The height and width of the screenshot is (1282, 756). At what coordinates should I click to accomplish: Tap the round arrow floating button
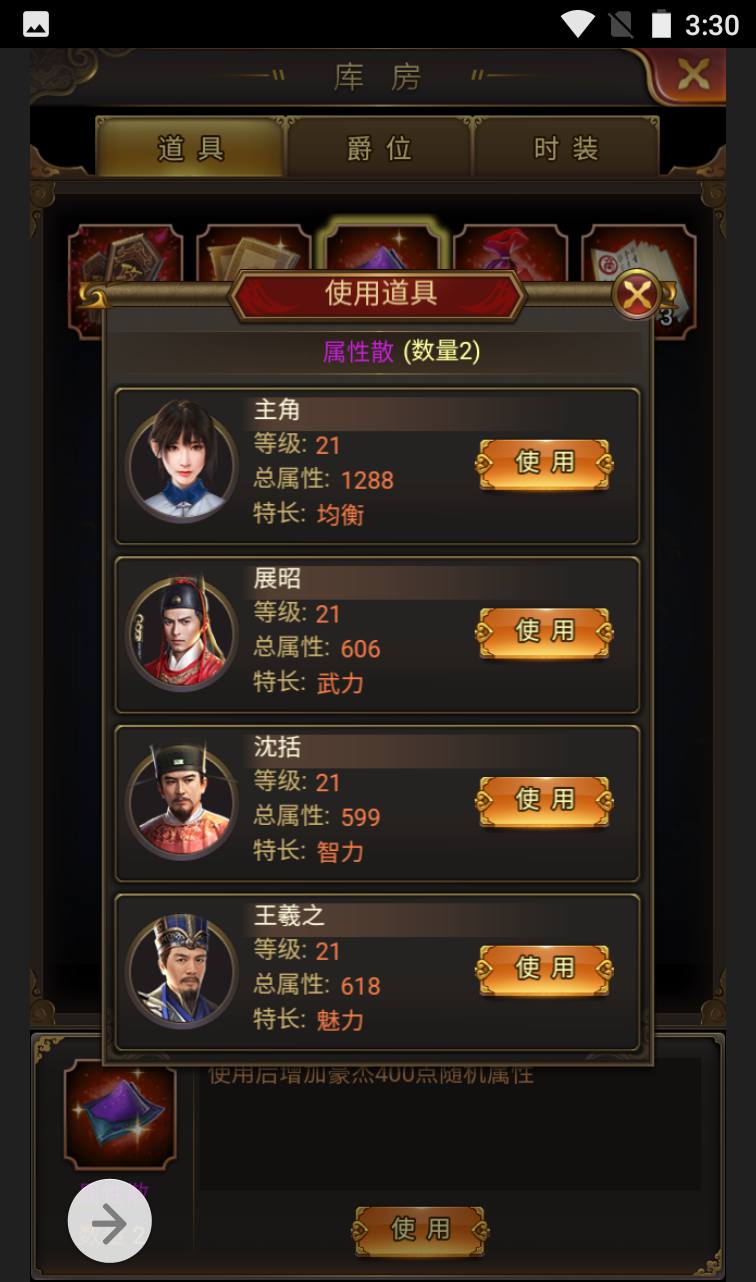click(110, 1225)
